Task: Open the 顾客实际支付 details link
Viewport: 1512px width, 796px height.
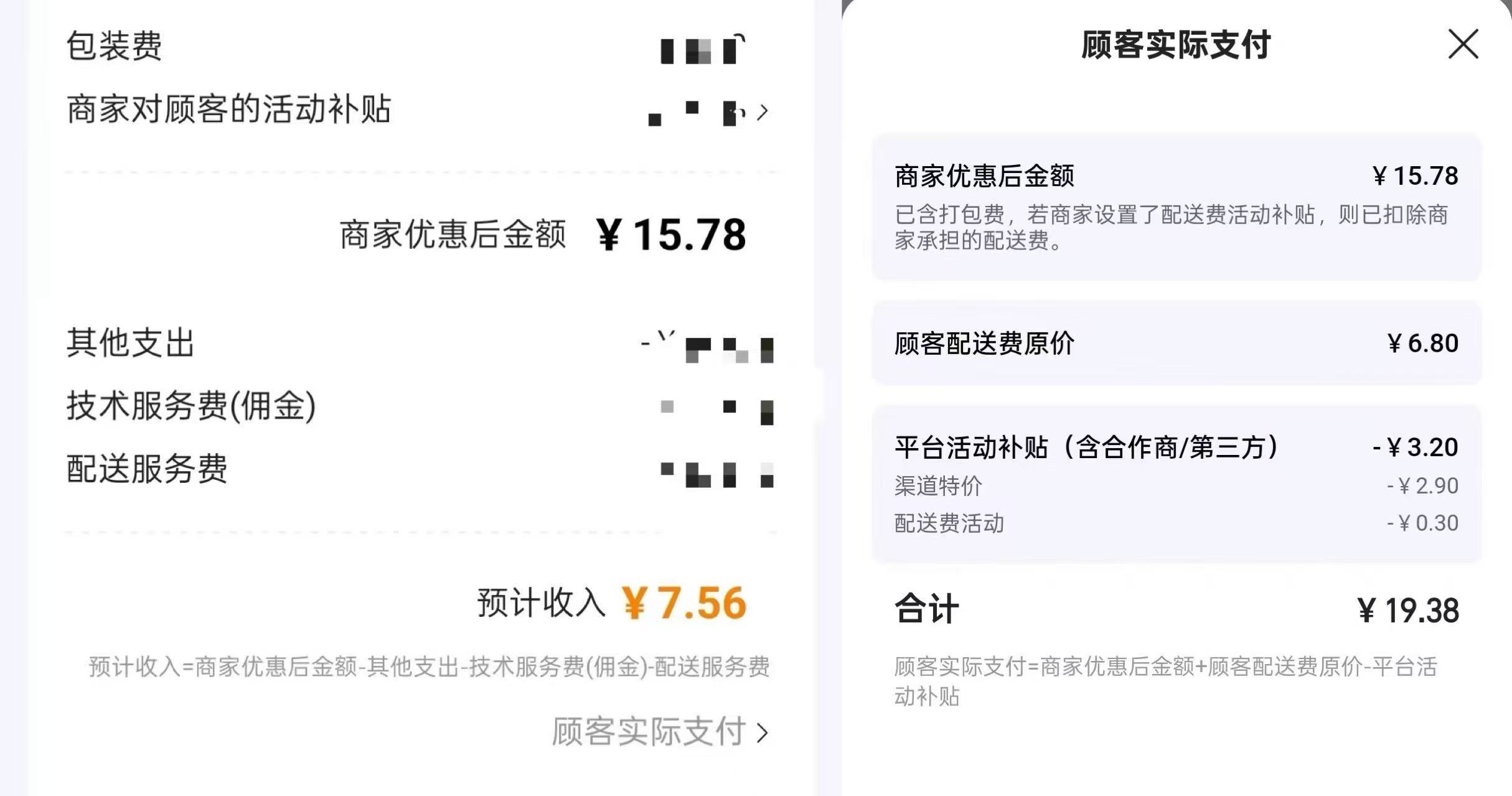Action: pyautogui.click(x=660, y=732)
